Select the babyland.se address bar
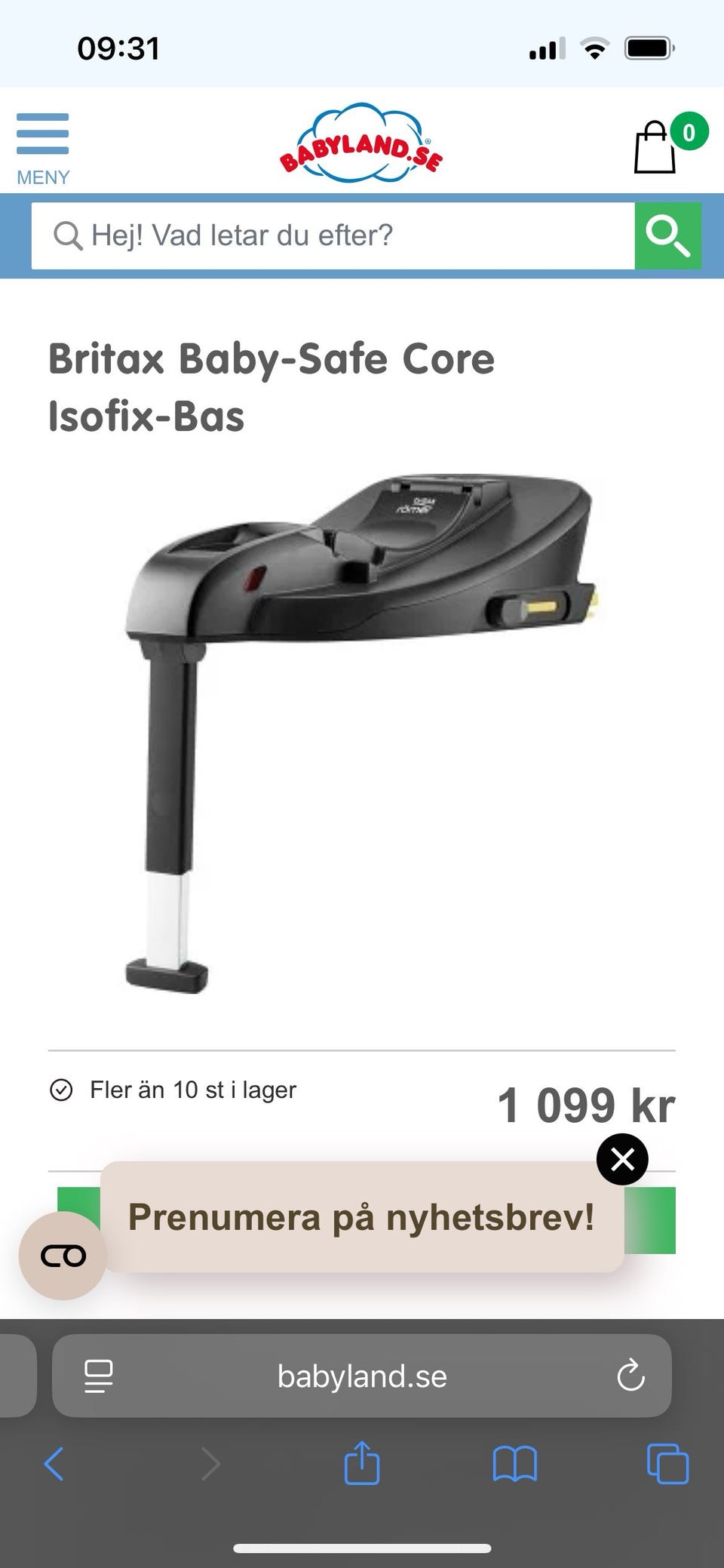 coord(362,1376)
